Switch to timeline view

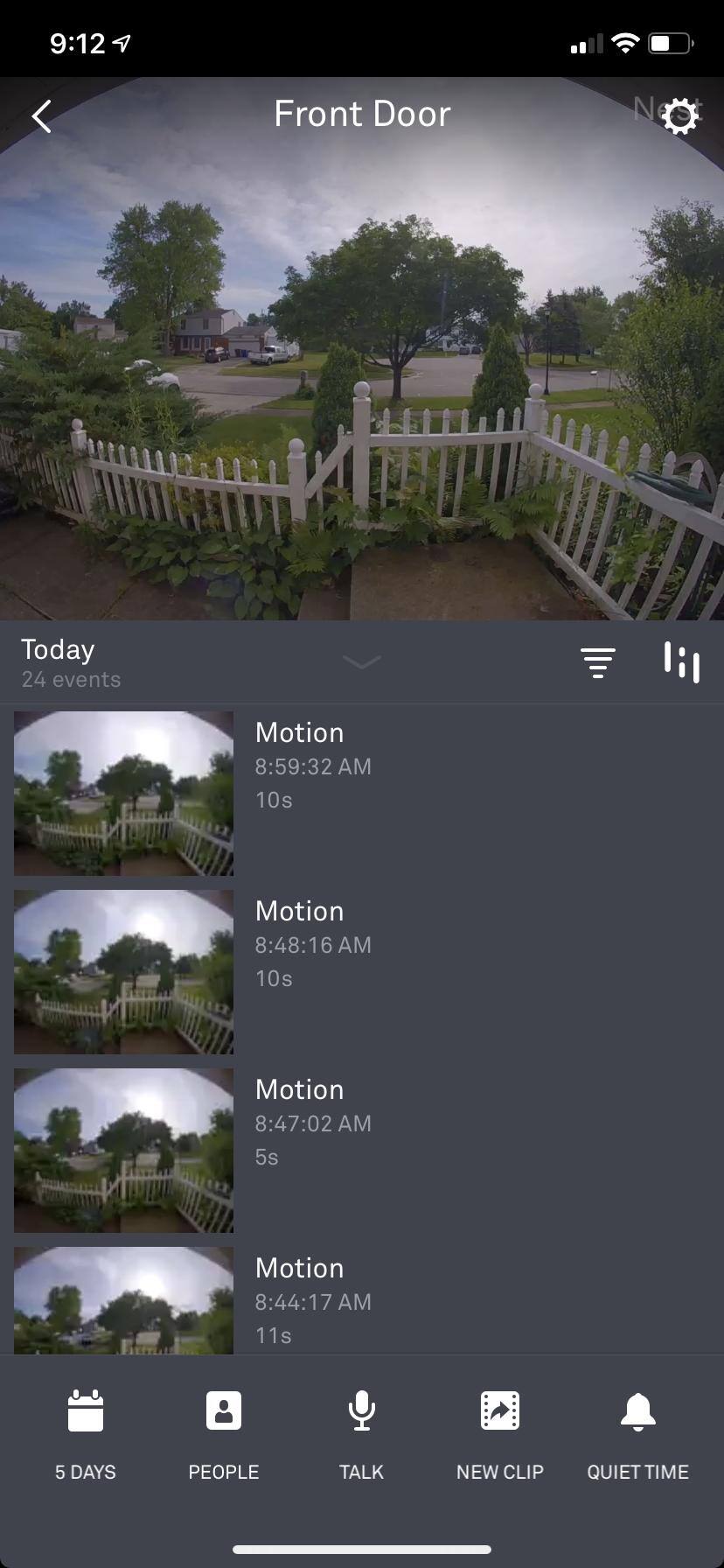(x=681, y=662)
